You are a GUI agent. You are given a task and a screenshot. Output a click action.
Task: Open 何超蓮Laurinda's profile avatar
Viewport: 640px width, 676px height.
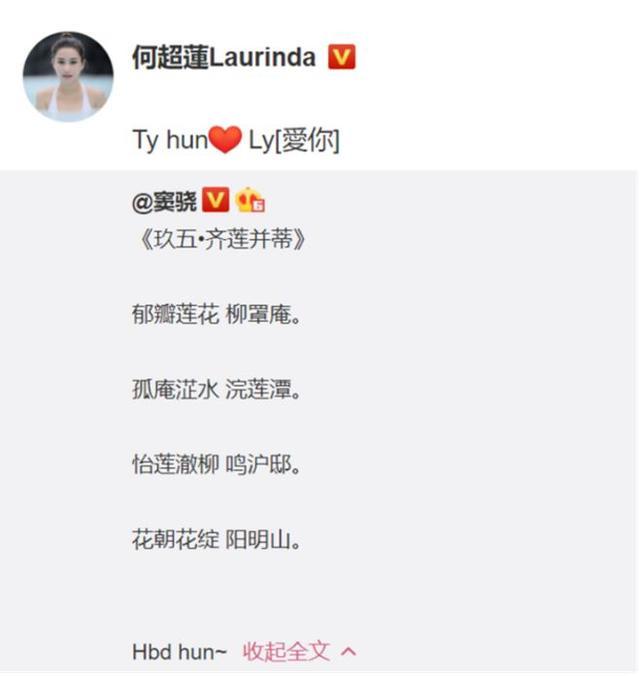coord(68,76)
